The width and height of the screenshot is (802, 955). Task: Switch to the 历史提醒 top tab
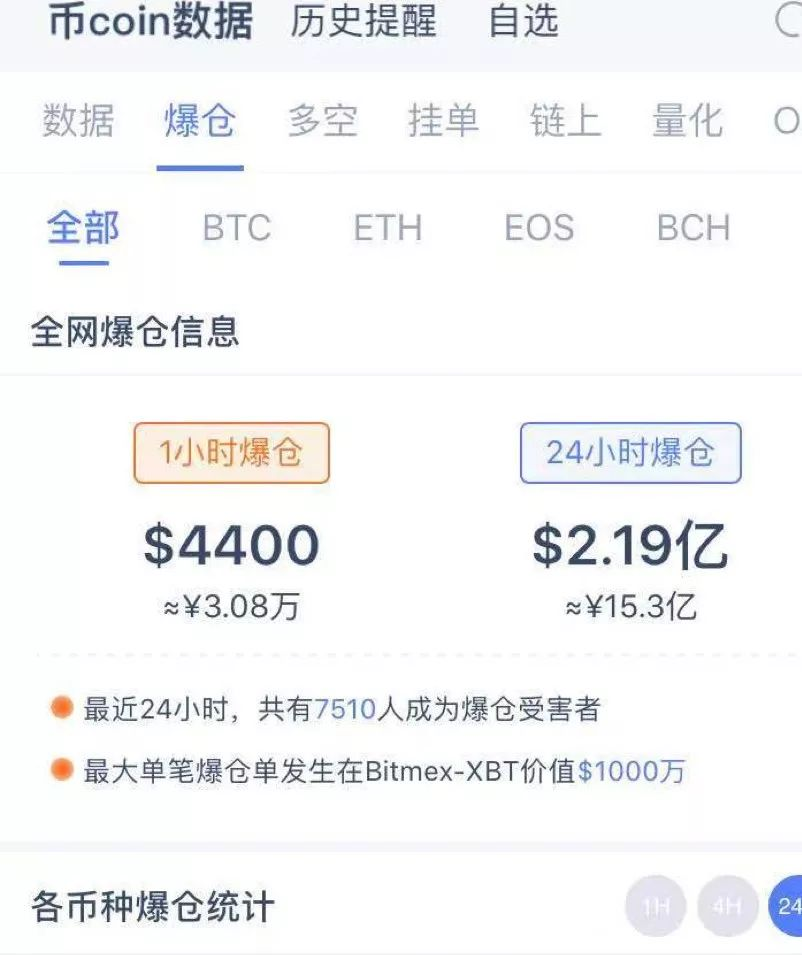pyautogui.click(x=363, y=22)
